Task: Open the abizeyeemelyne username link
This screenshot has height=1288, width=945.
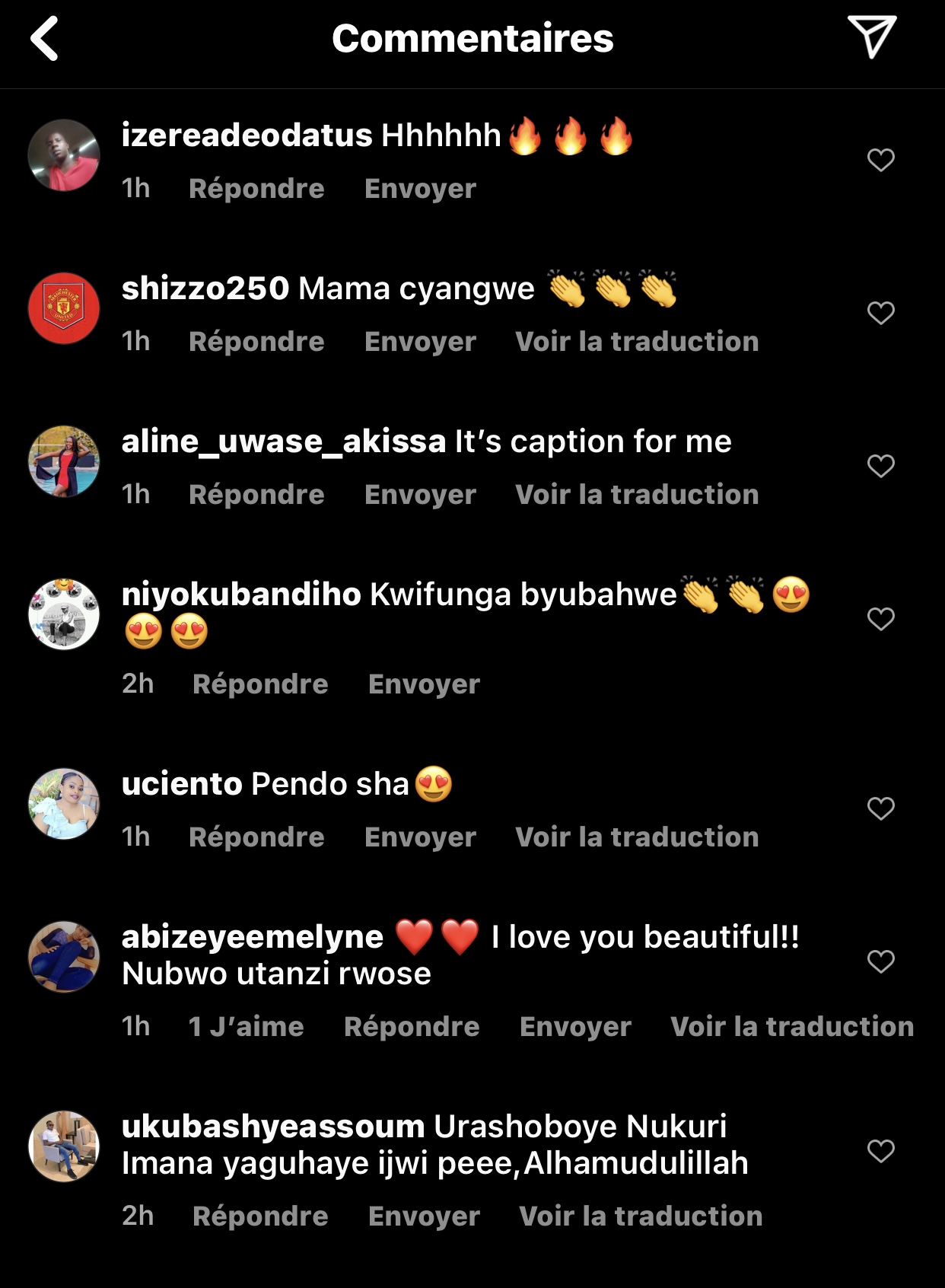Action: tap(253, 937)
